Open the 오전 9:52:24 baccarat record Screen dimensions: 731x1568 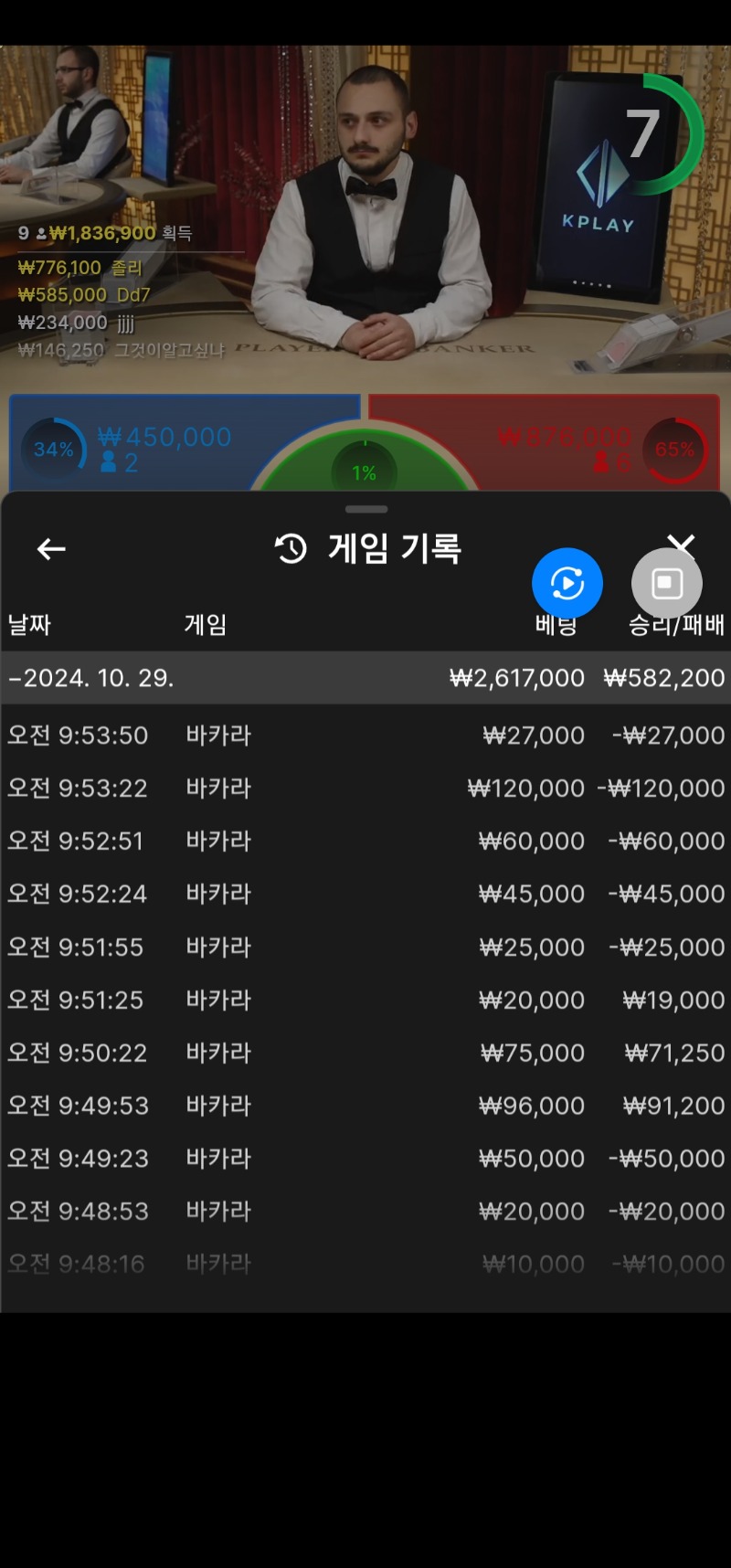pos(365,895)
